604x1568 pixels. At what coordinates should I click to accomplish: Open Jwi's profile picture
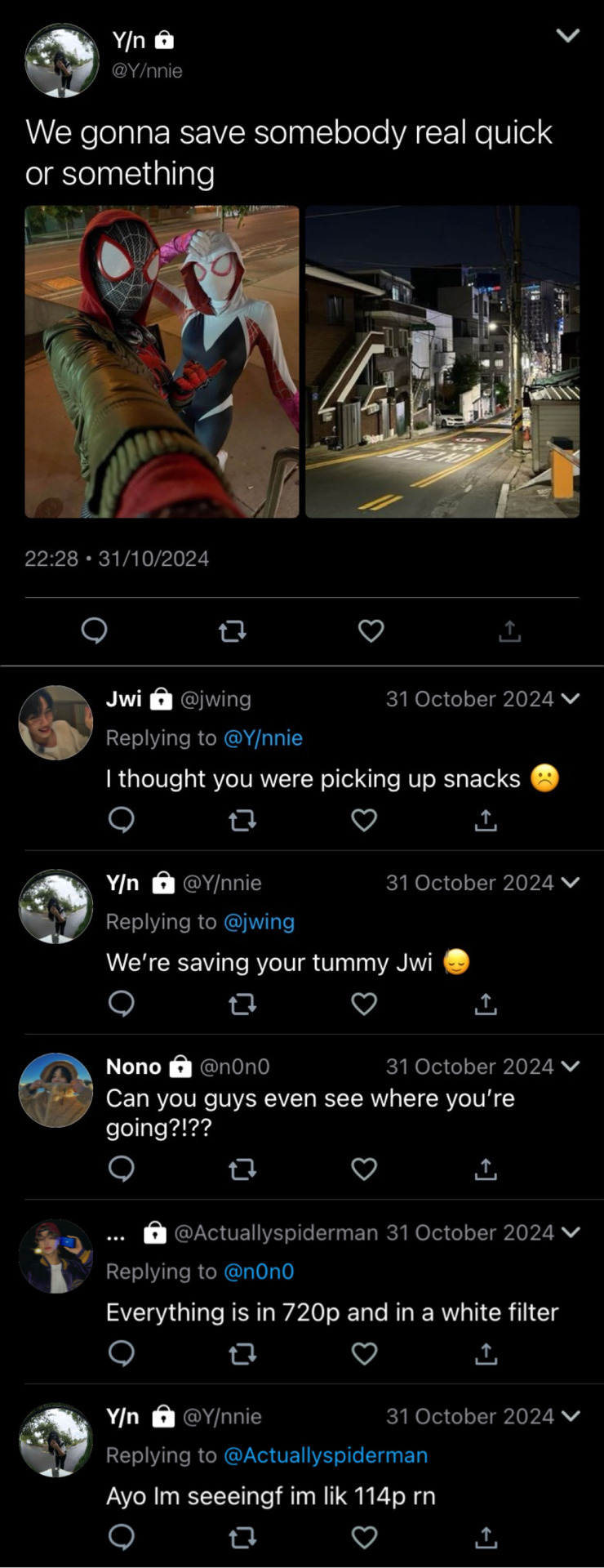[56, 723]
